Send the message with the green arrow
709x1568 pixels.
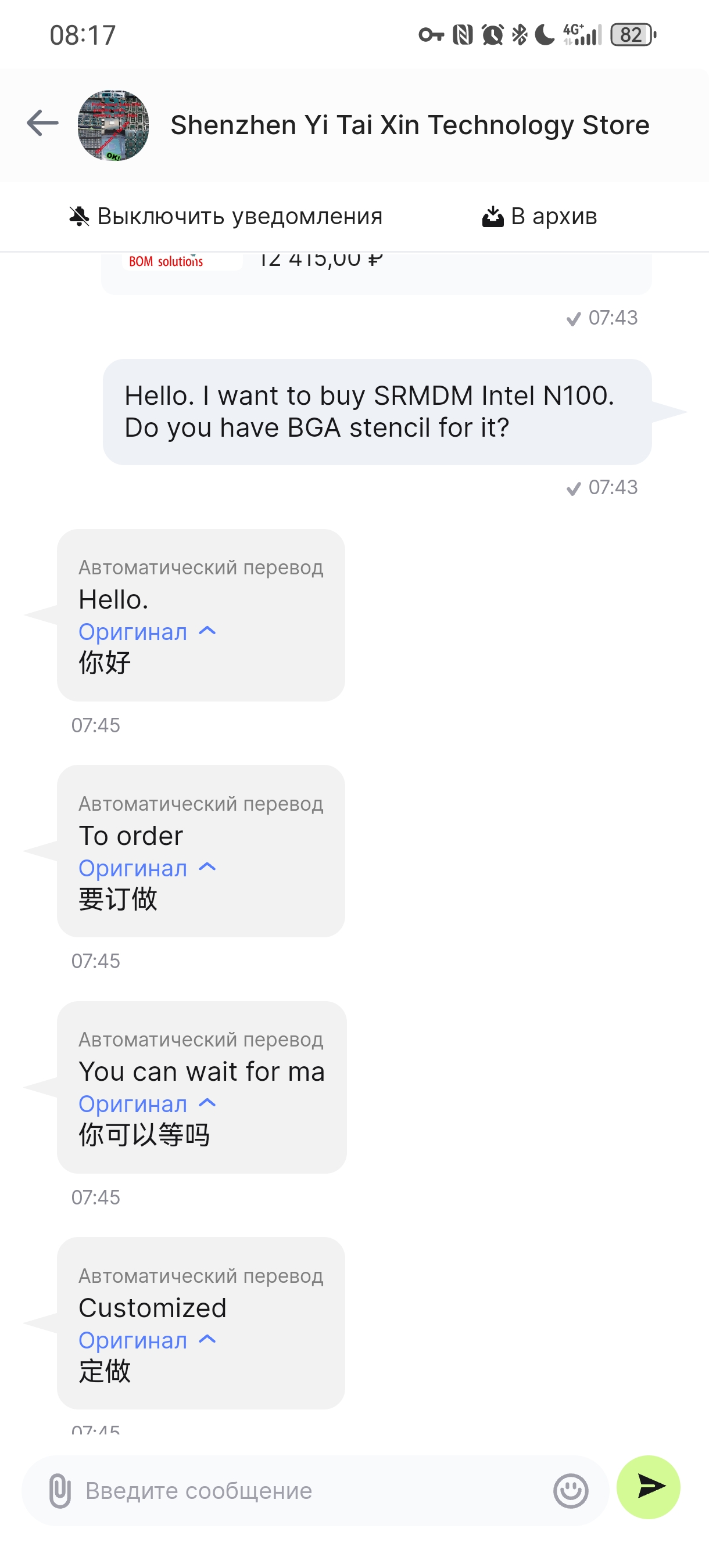click(x=649, y=1487)
